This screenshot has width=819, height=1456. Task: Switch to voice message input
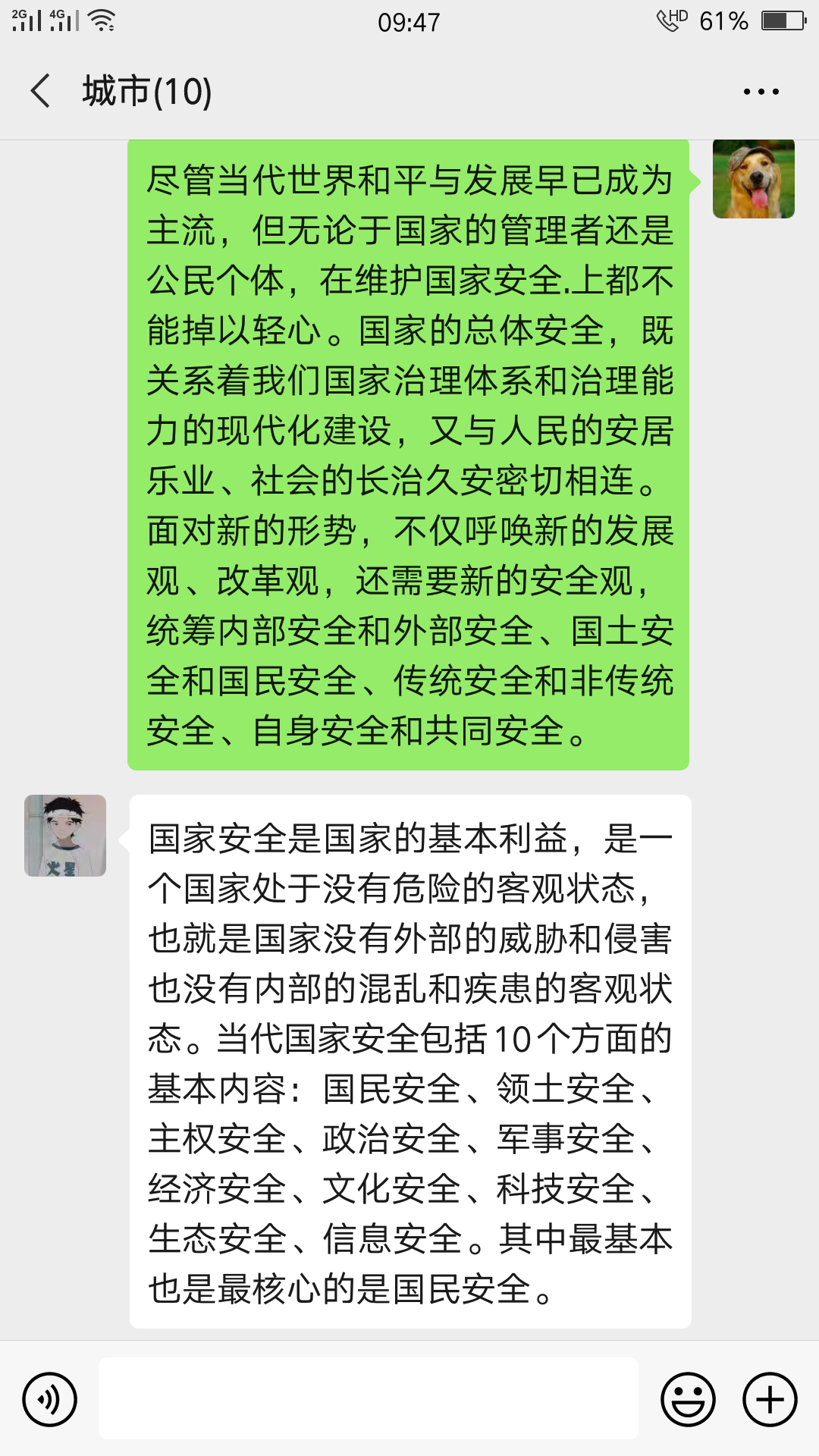coord(50,1399)
